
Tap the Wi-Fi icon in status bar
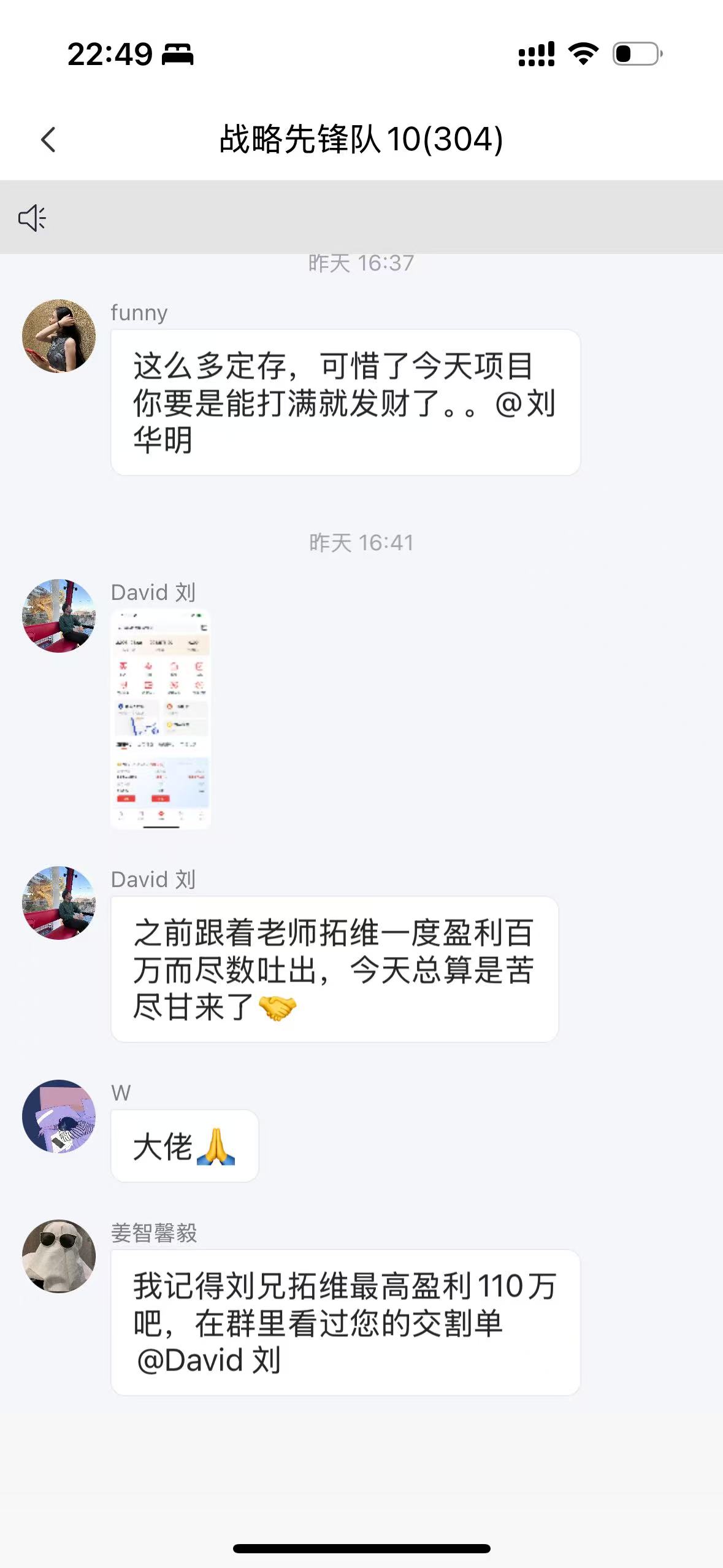pyautogui.click(x=583, y=55)
